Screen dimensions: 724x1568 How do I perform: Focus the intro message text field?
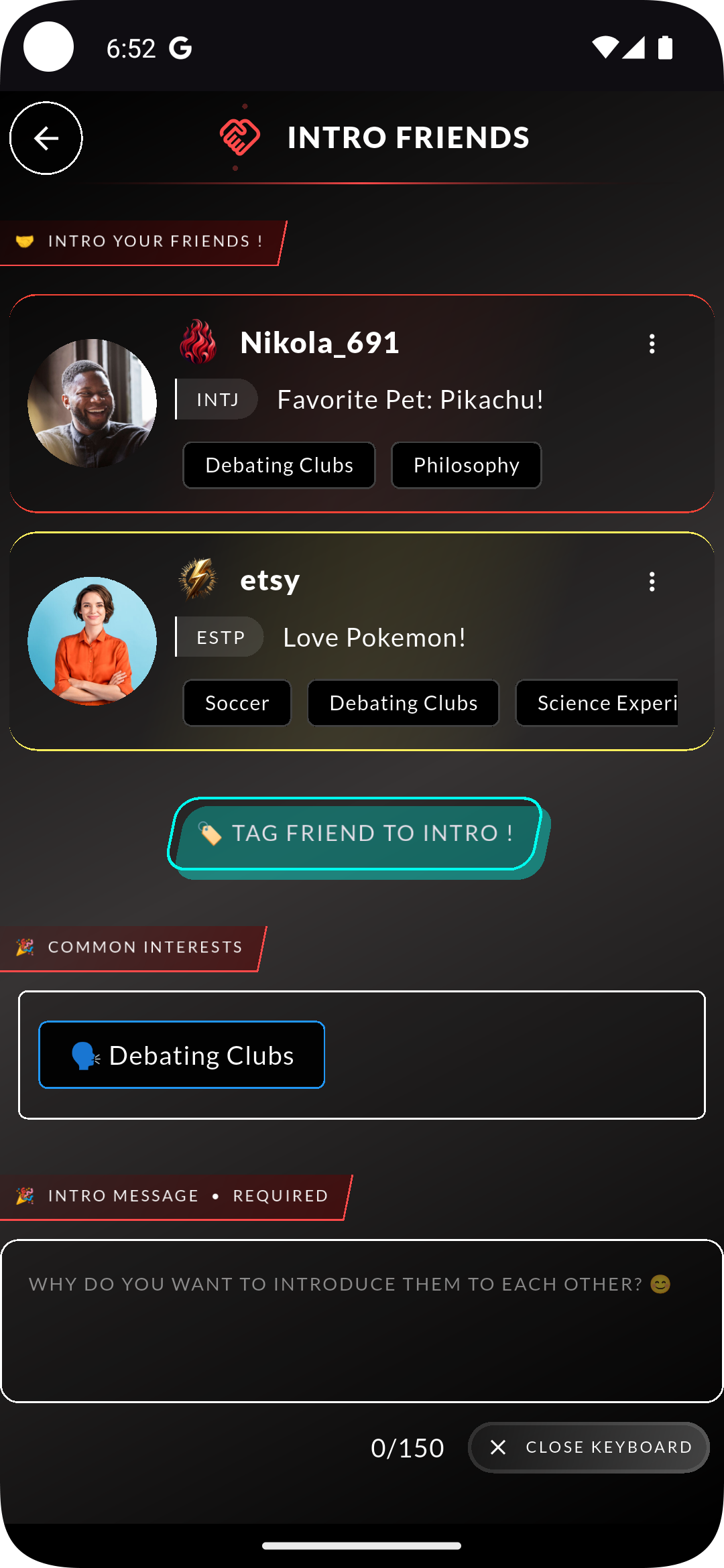click(362, 1320)
